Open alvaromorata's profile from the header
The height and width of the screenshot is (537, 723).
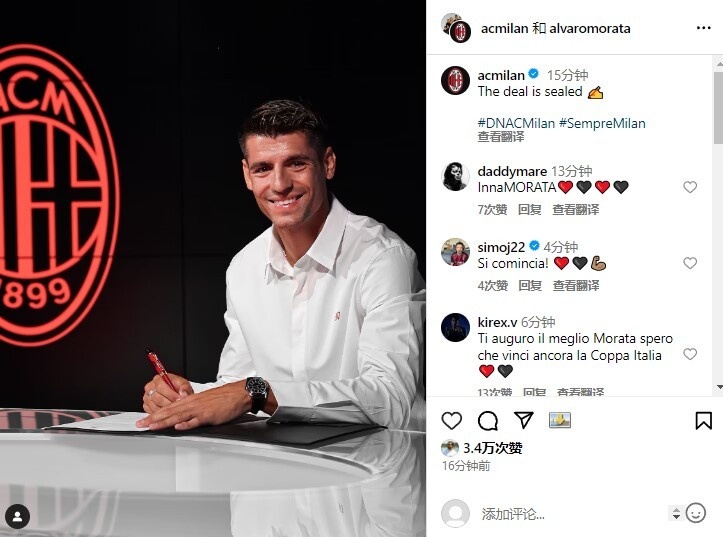(590, 28)
